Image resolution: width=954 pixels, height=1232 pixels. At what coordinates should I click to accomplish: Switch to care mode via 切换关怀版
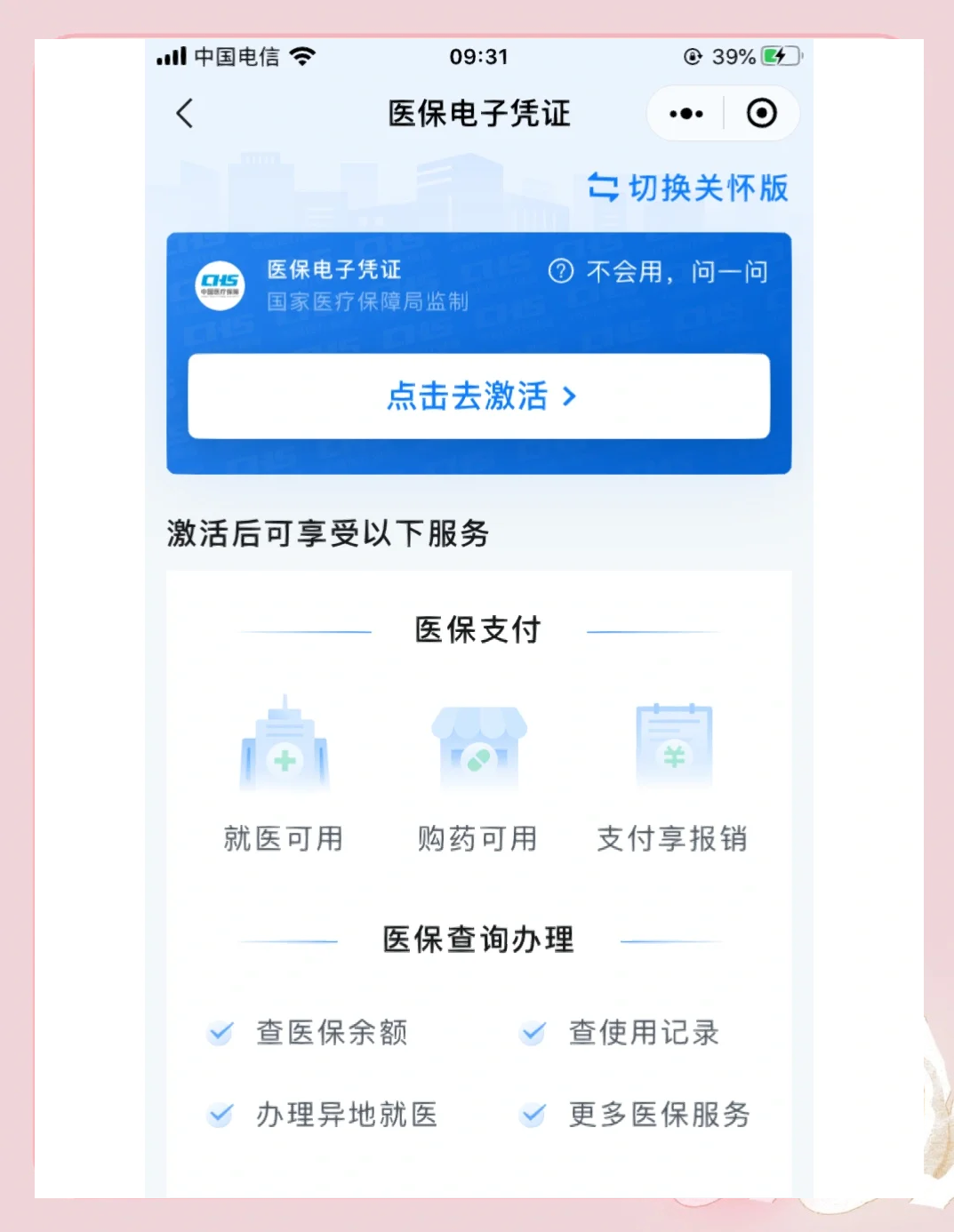pos(689,188)
